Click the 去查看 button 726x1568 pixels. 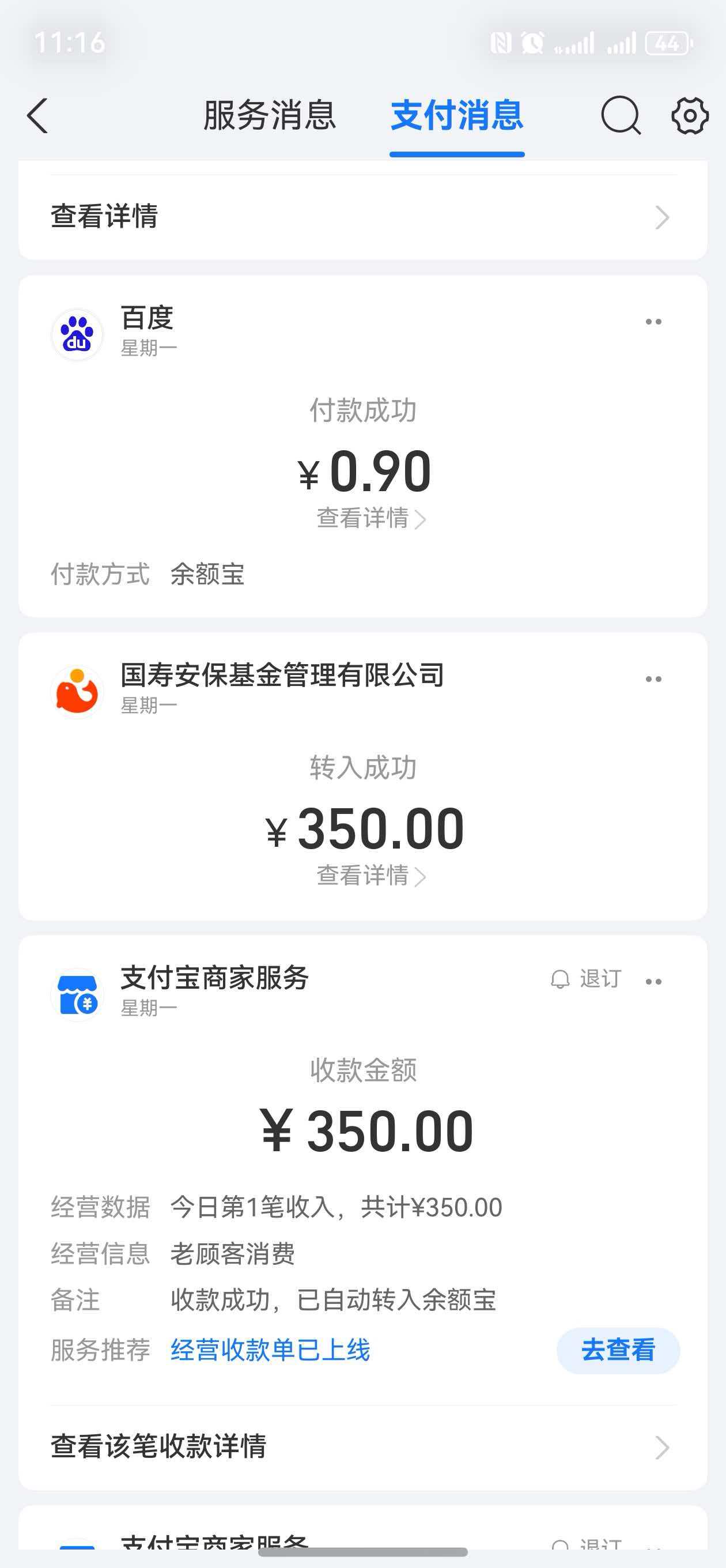[x=617, y=1350]
